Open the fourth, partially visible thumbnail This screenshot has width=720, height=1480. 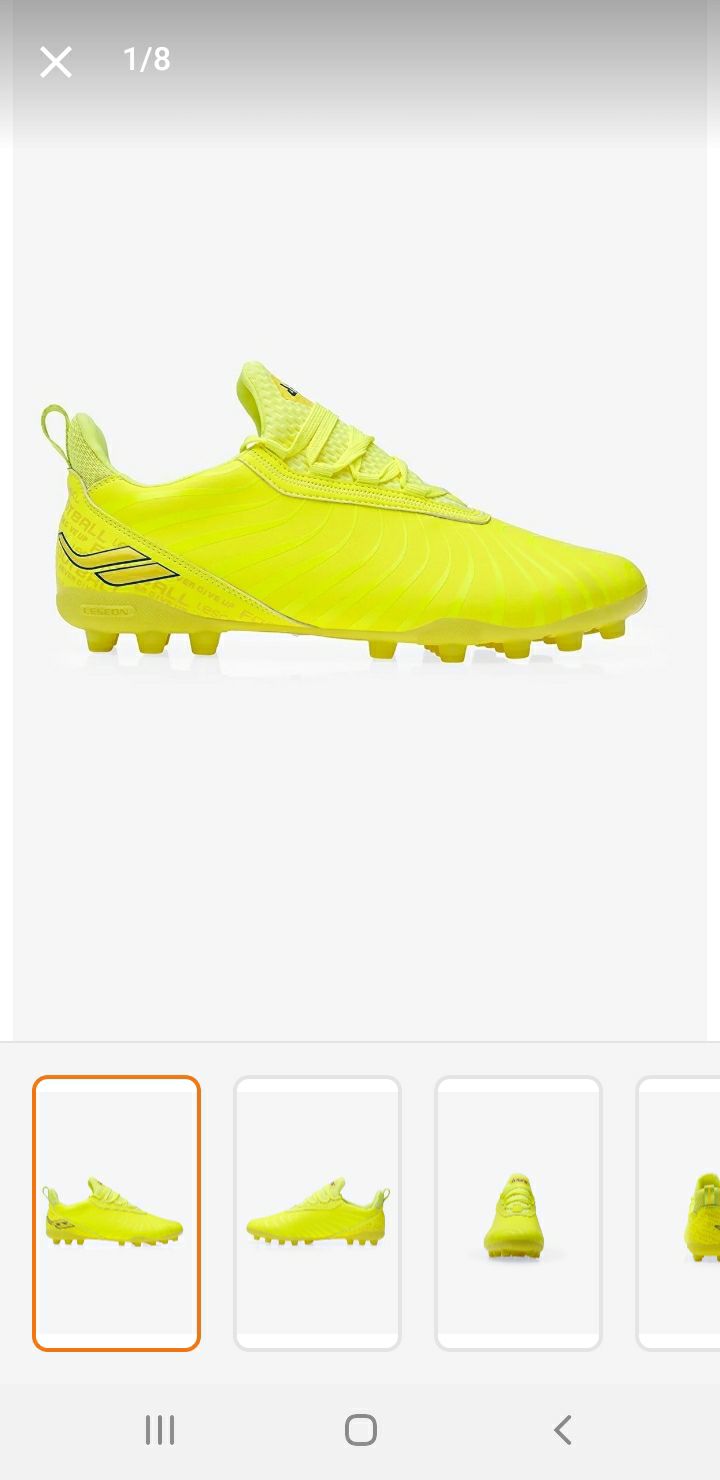click(678, 1213)
